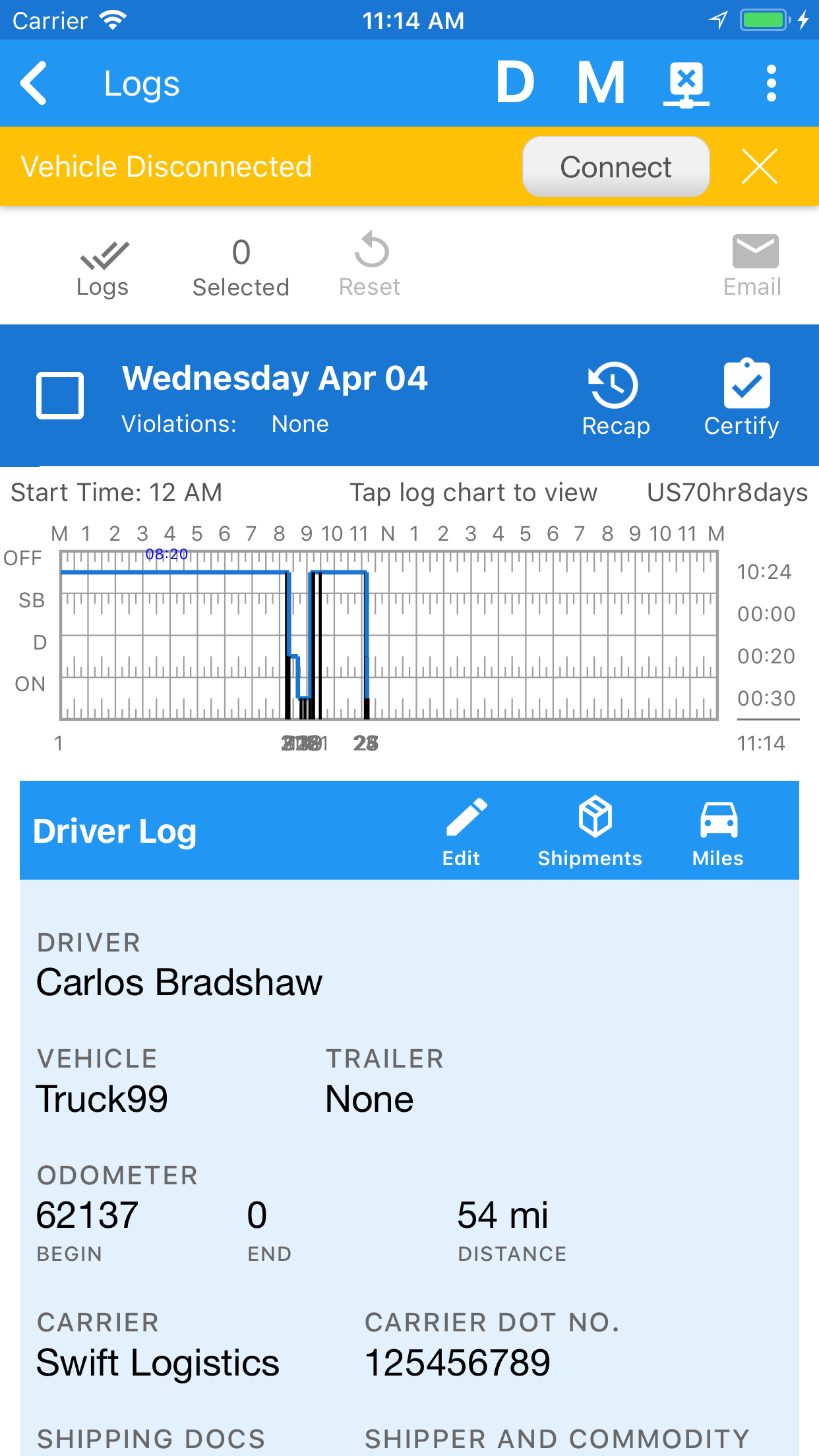Viewport: 819px width, 1456px height.
Task: Open the overflow menu
Action: coord(771,83)
